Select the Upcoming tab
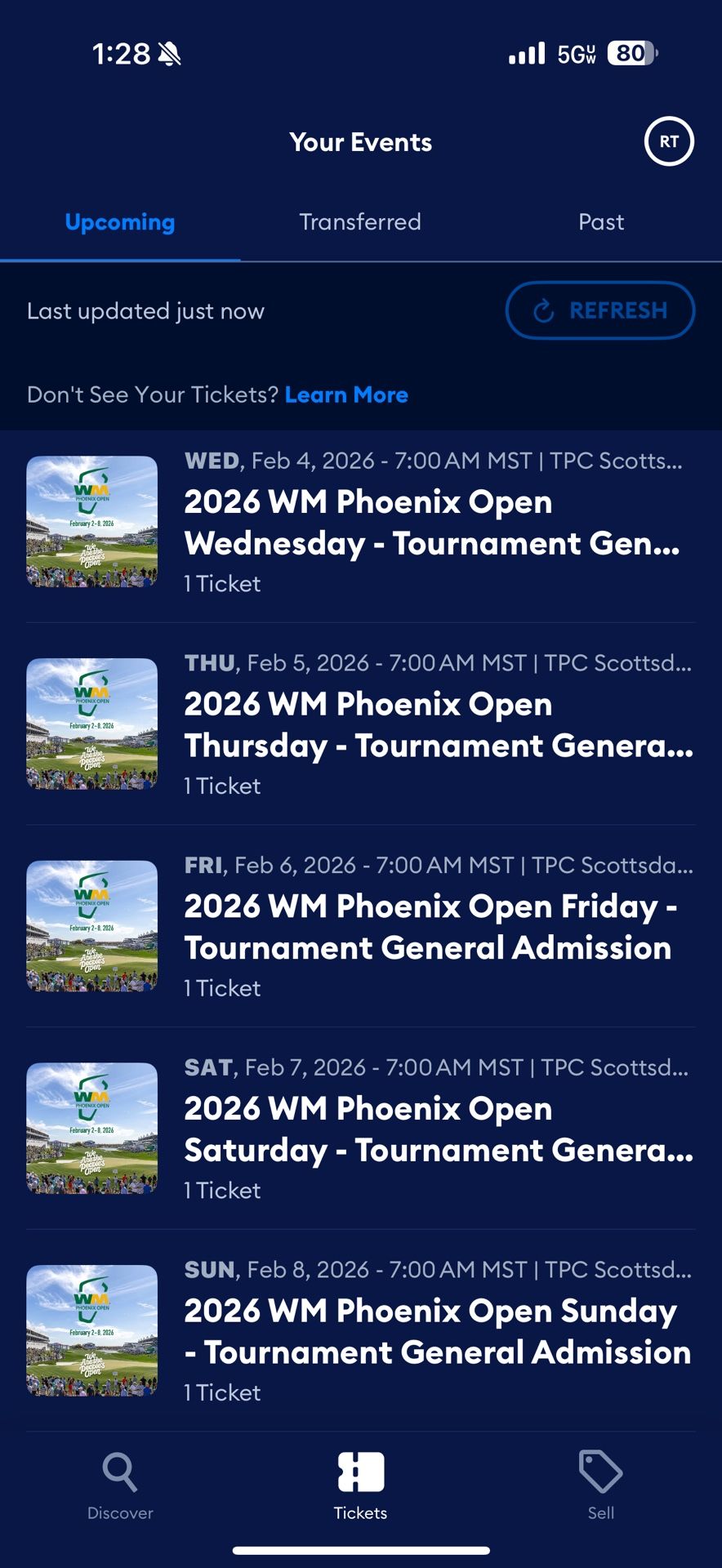 [119, 221]
